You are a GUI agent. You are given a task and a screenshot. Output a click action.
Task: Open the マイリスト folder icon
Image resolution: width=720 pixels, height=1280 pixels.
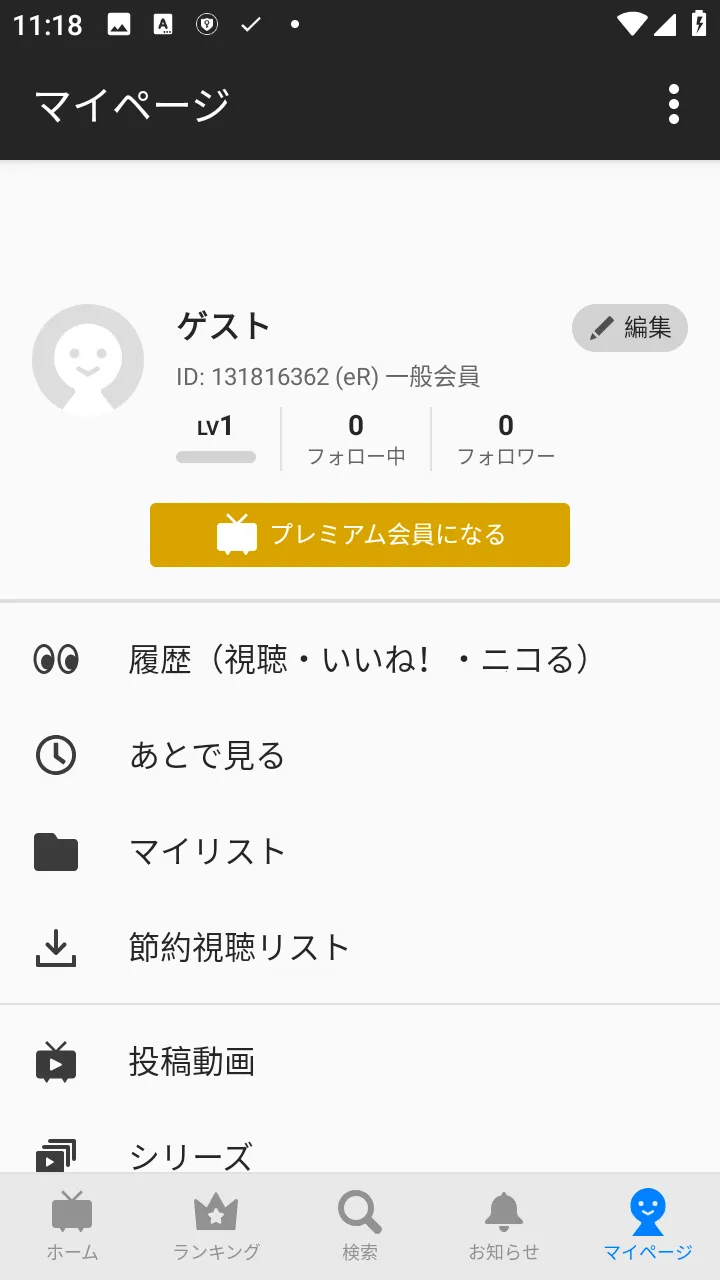click(x=57, y=851)
